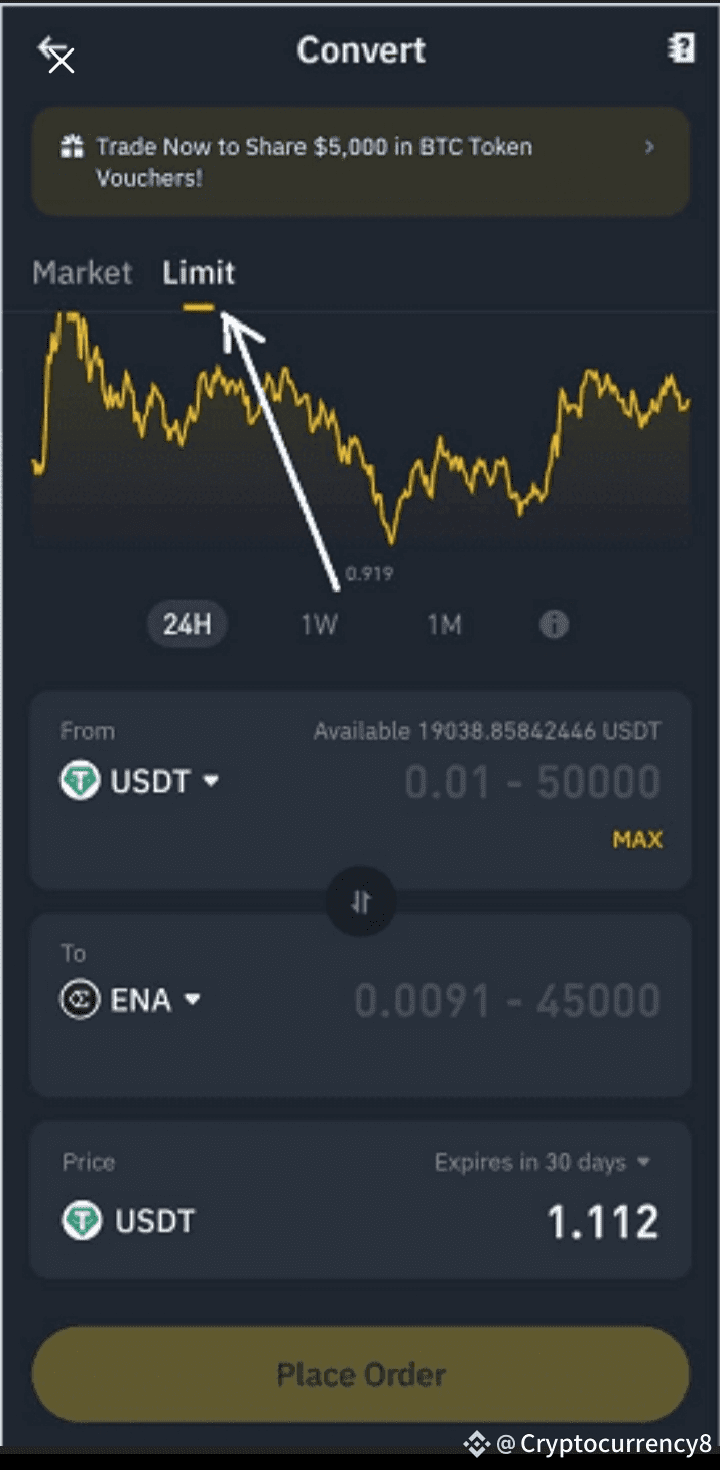The image size is (720, 1470).
Task: Open the order history icon
Action: (681, 49)
